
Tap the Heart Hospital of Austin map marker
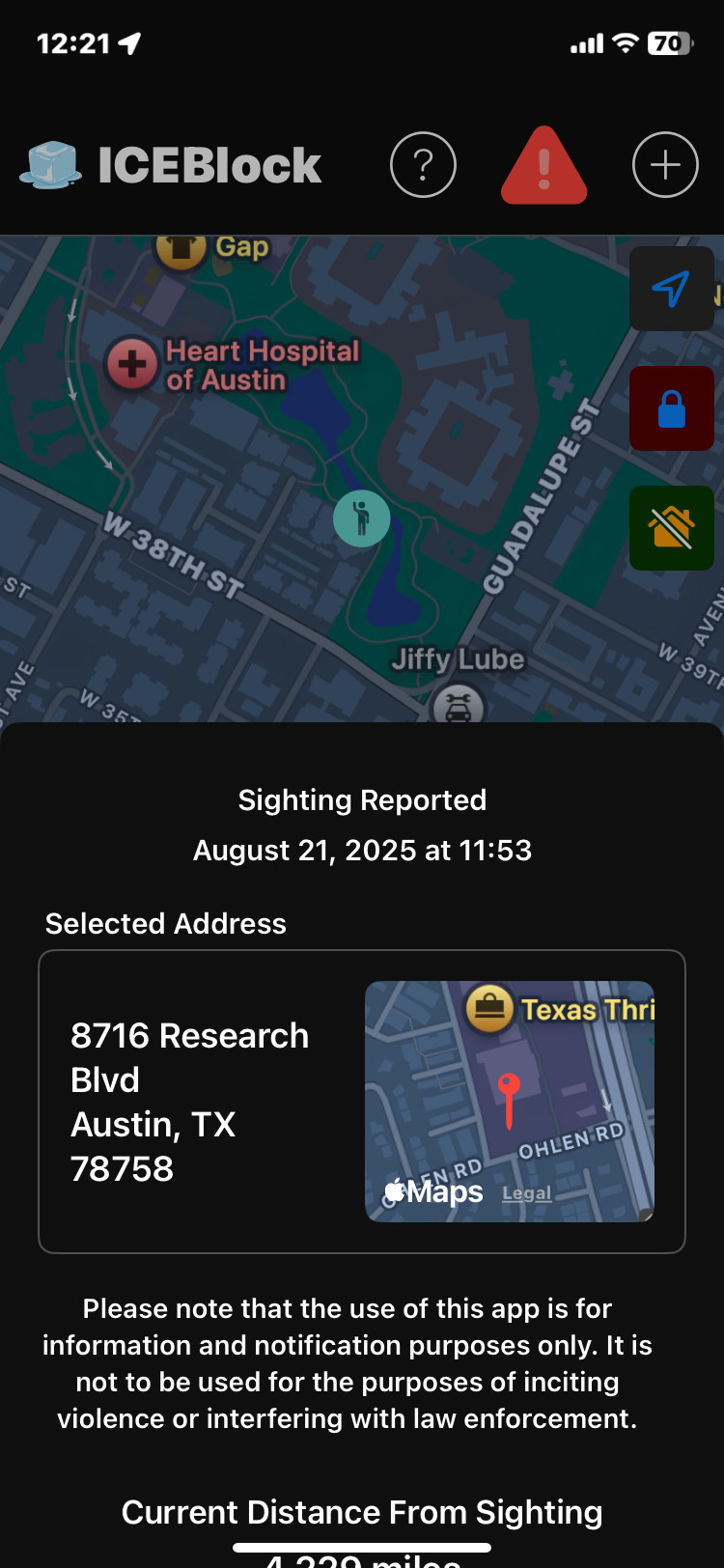point(132,364)
